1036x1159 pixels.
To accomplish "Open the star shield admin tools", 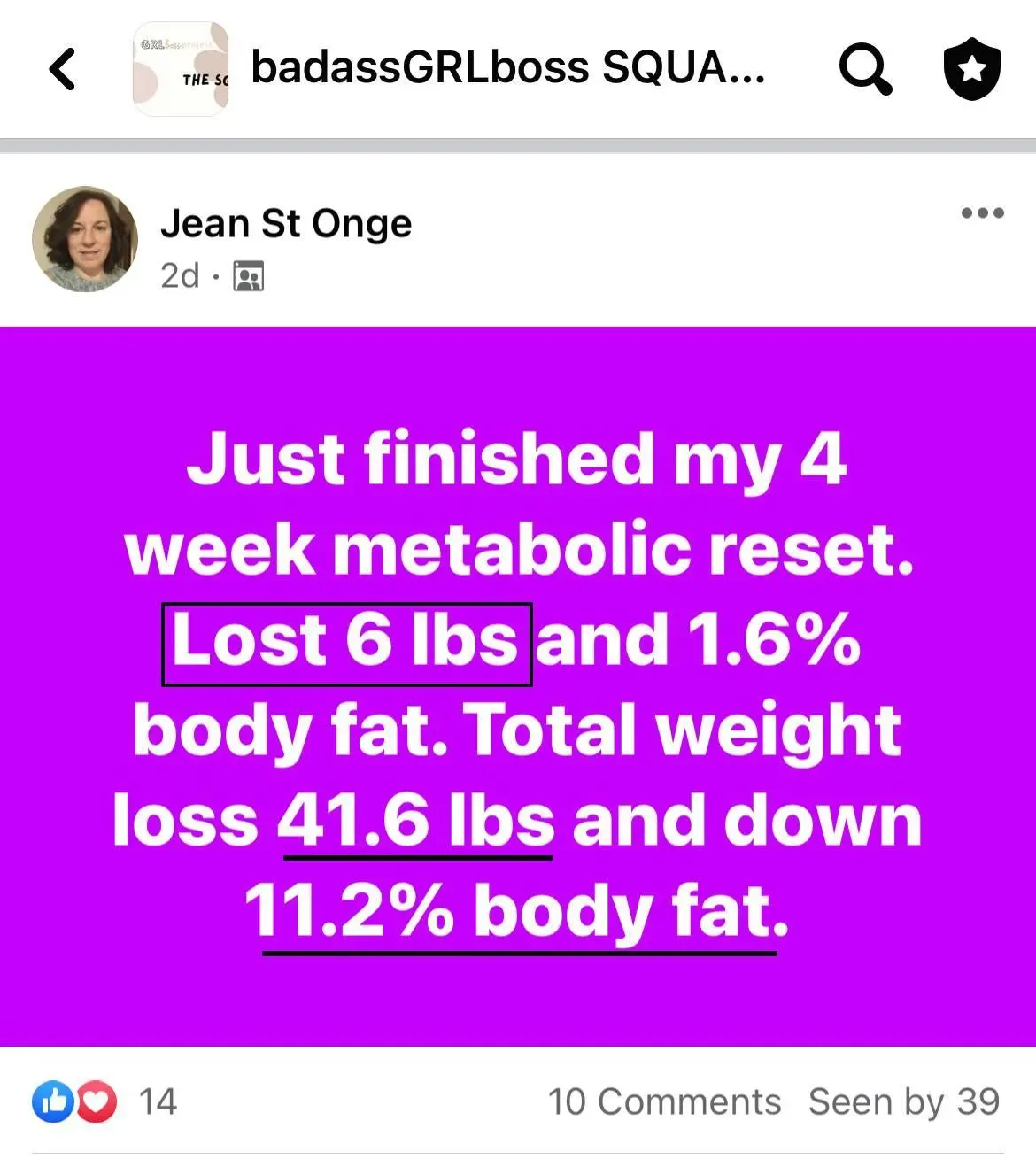I will click(972, 68).
